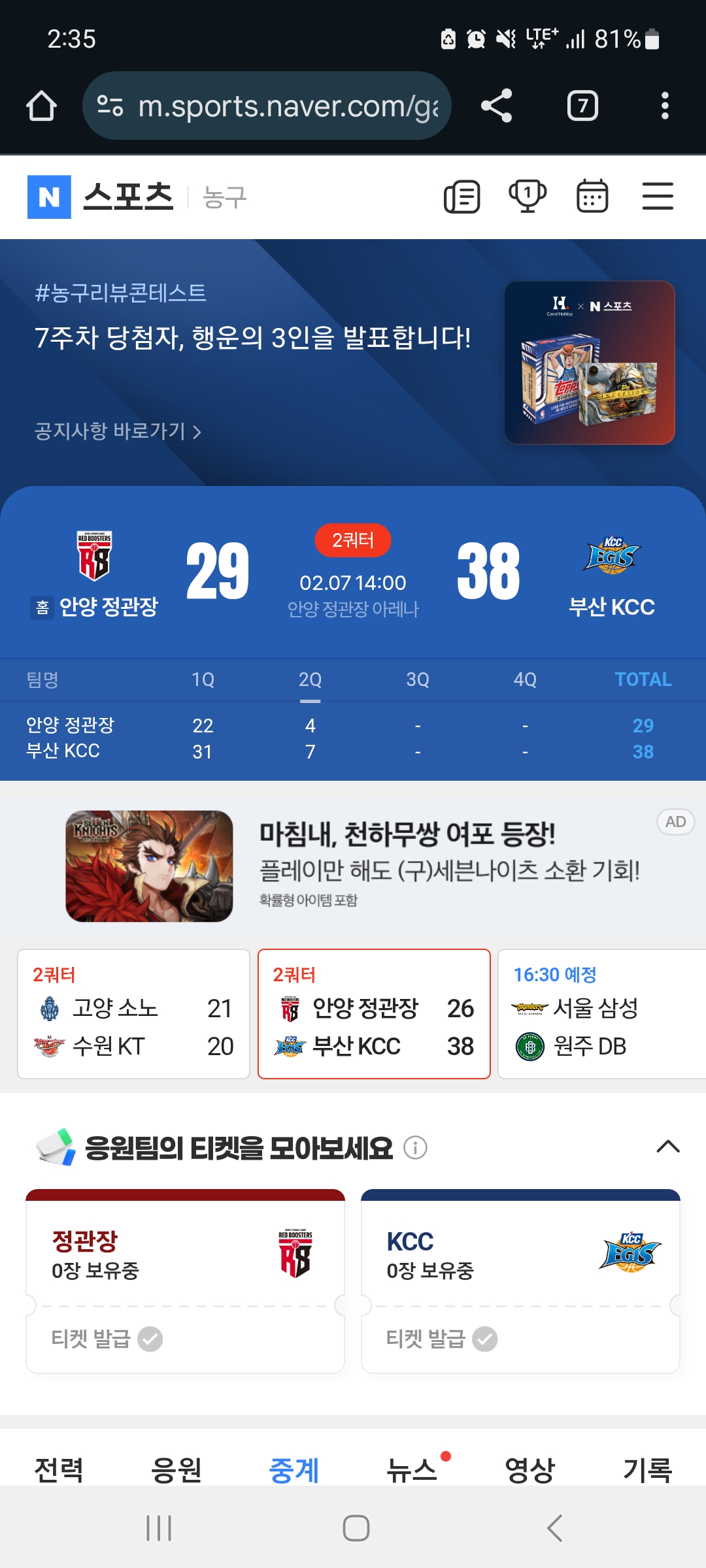Issue a 정관장 cheer ticket
Image resolution: width=706 pixels, height=1568 pixels.
pos(107,1339)
